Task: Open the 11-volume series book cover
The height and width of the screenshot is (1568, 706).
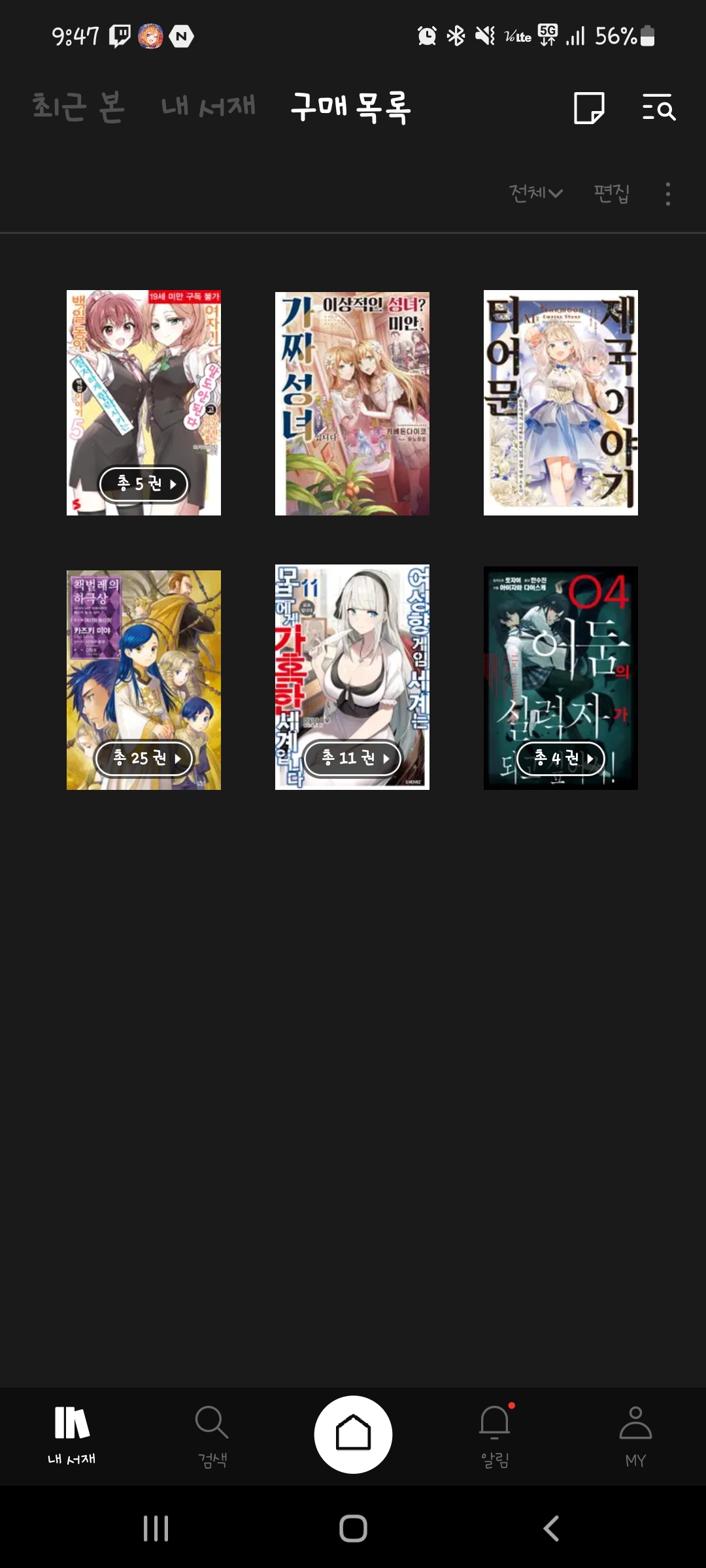Action: click(352, 677)
